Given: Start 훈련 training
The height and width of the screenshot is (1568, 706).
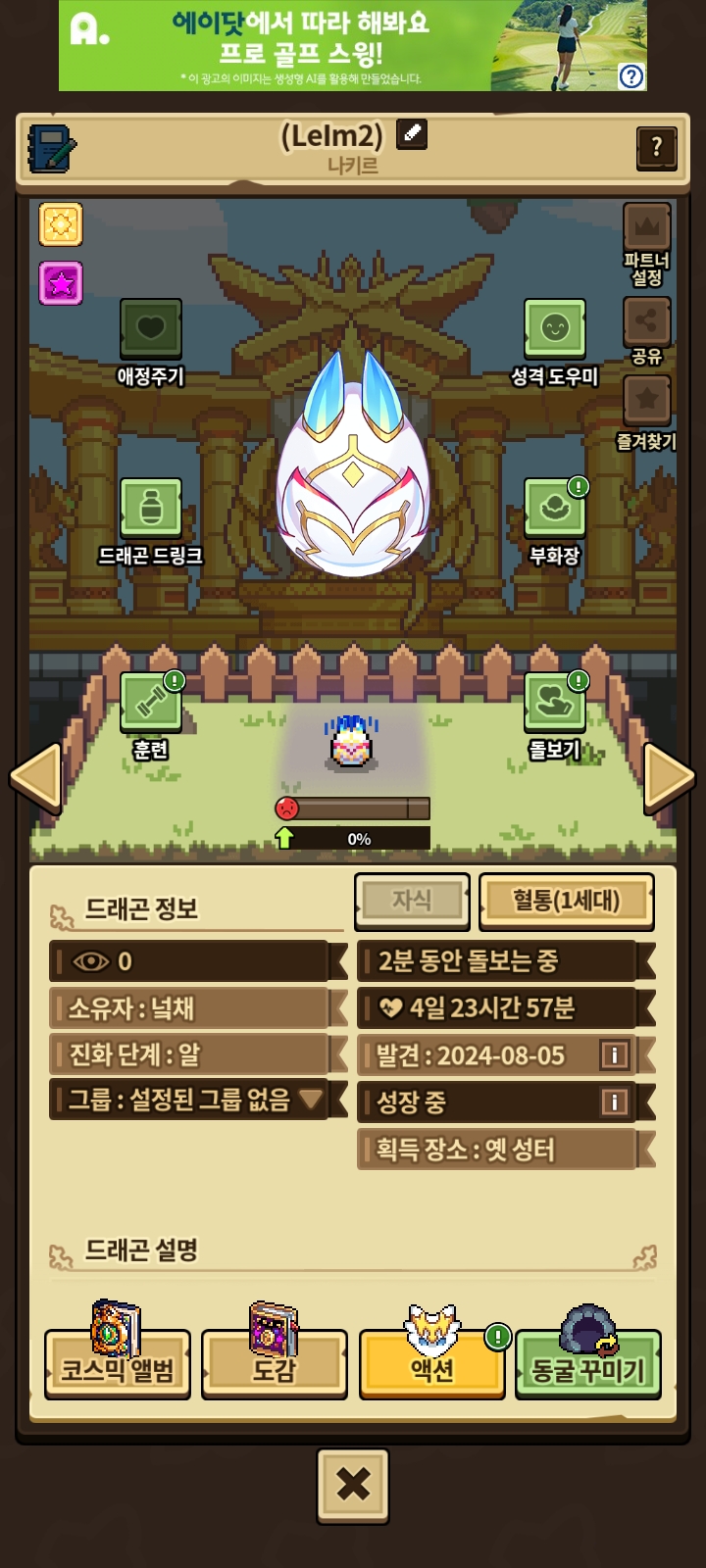Looking at the screenshot, I should (150, 702).
